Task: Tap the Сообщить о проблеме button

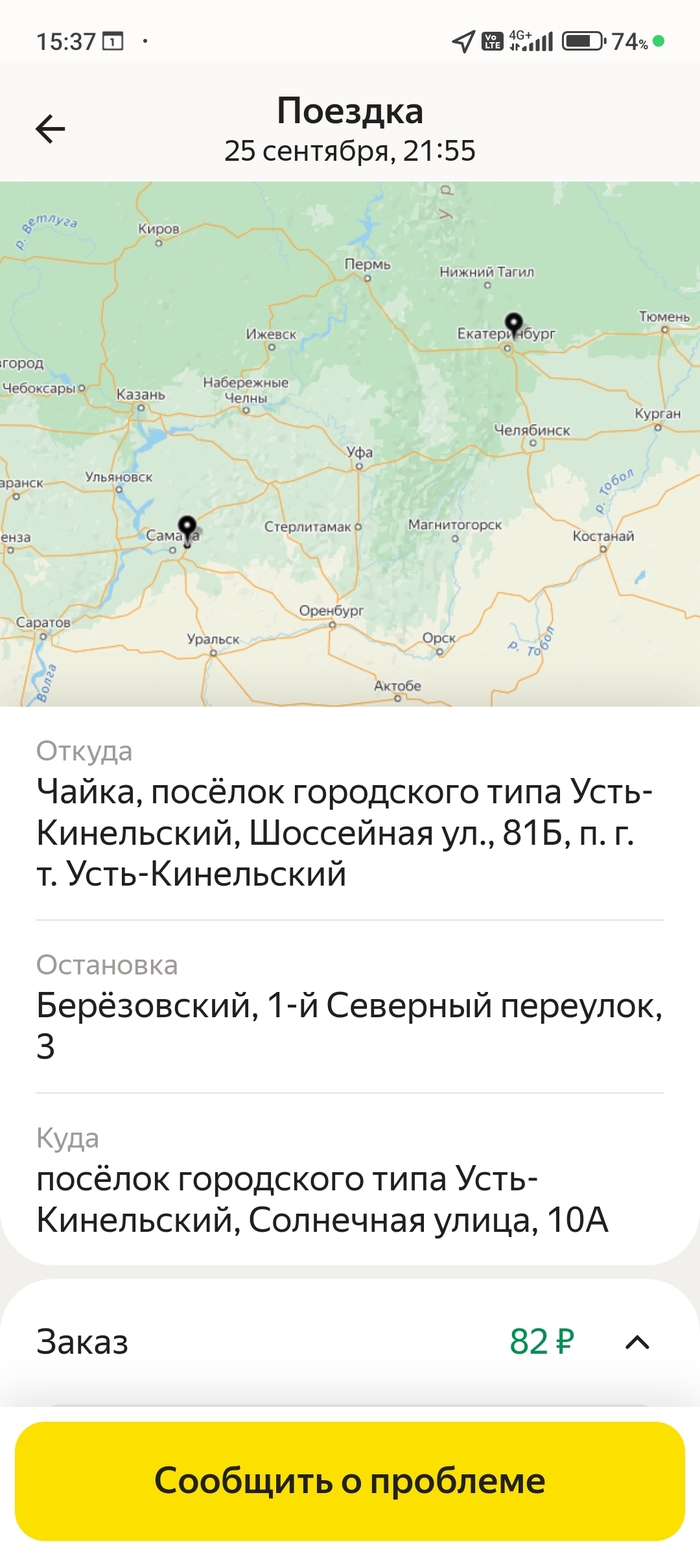Action: (350, 1481)
